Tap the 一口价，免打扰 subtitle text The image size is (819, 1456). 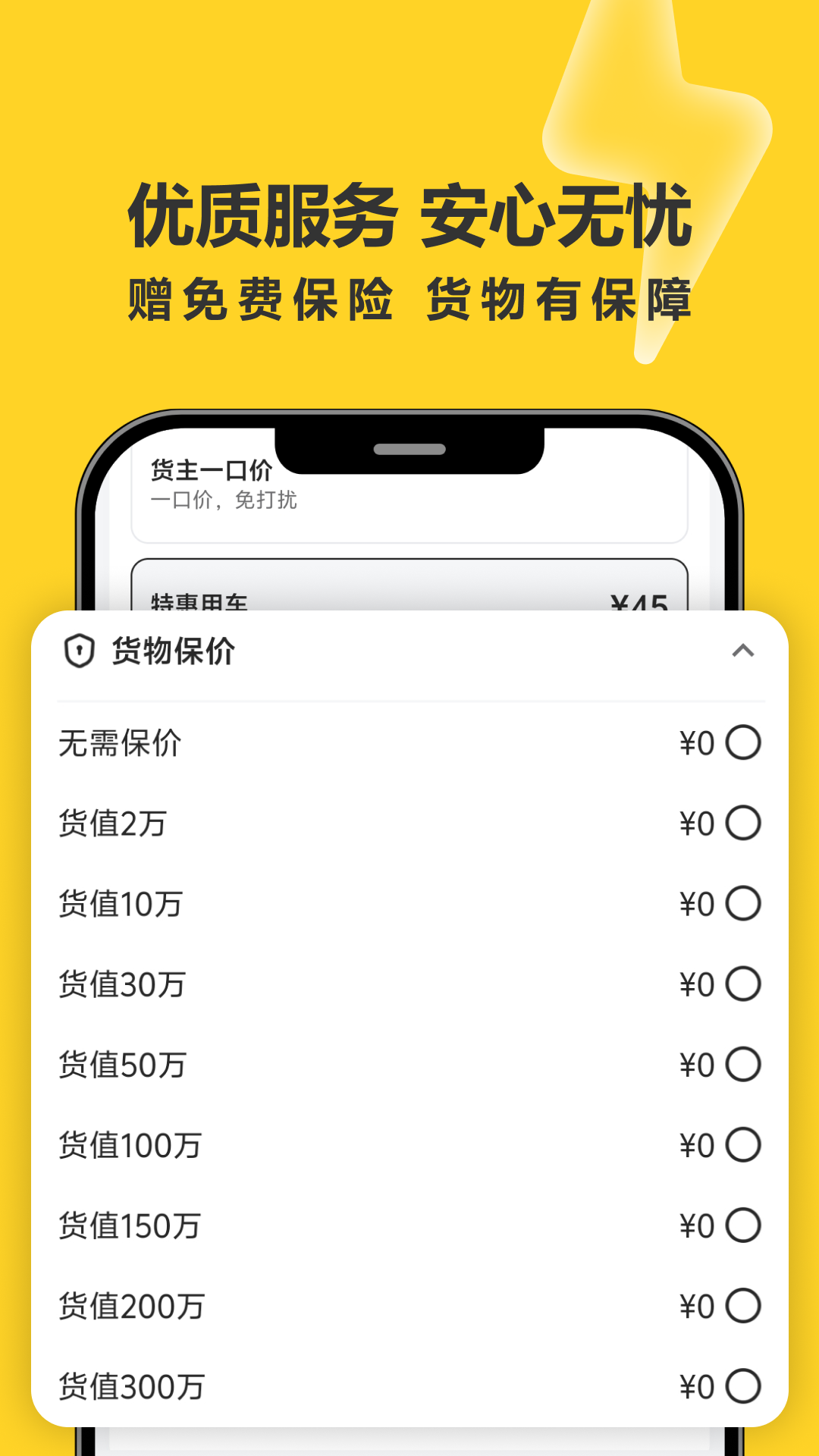(x=225, y=500)
